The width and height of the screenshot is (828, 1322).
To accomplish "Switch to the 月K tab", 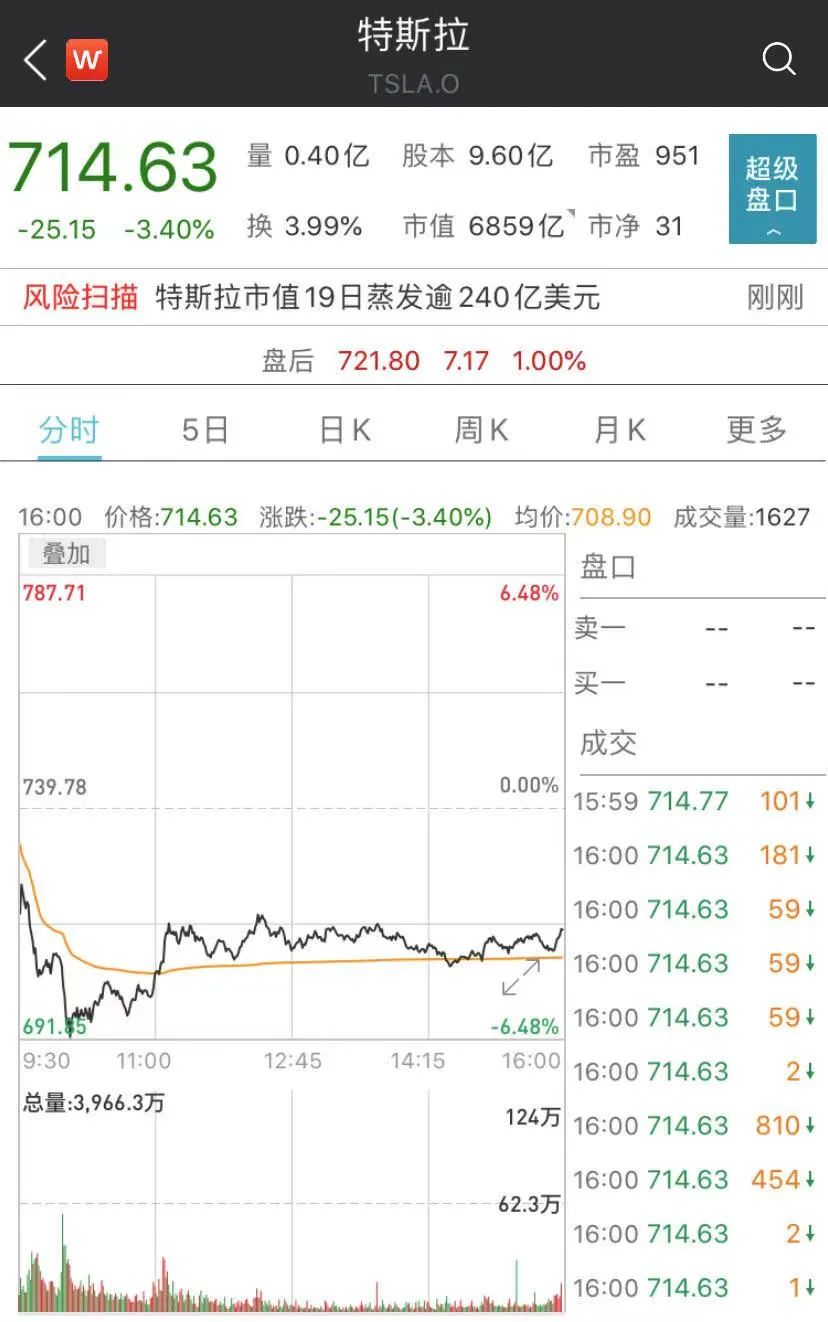I will (x=619, y=430).
